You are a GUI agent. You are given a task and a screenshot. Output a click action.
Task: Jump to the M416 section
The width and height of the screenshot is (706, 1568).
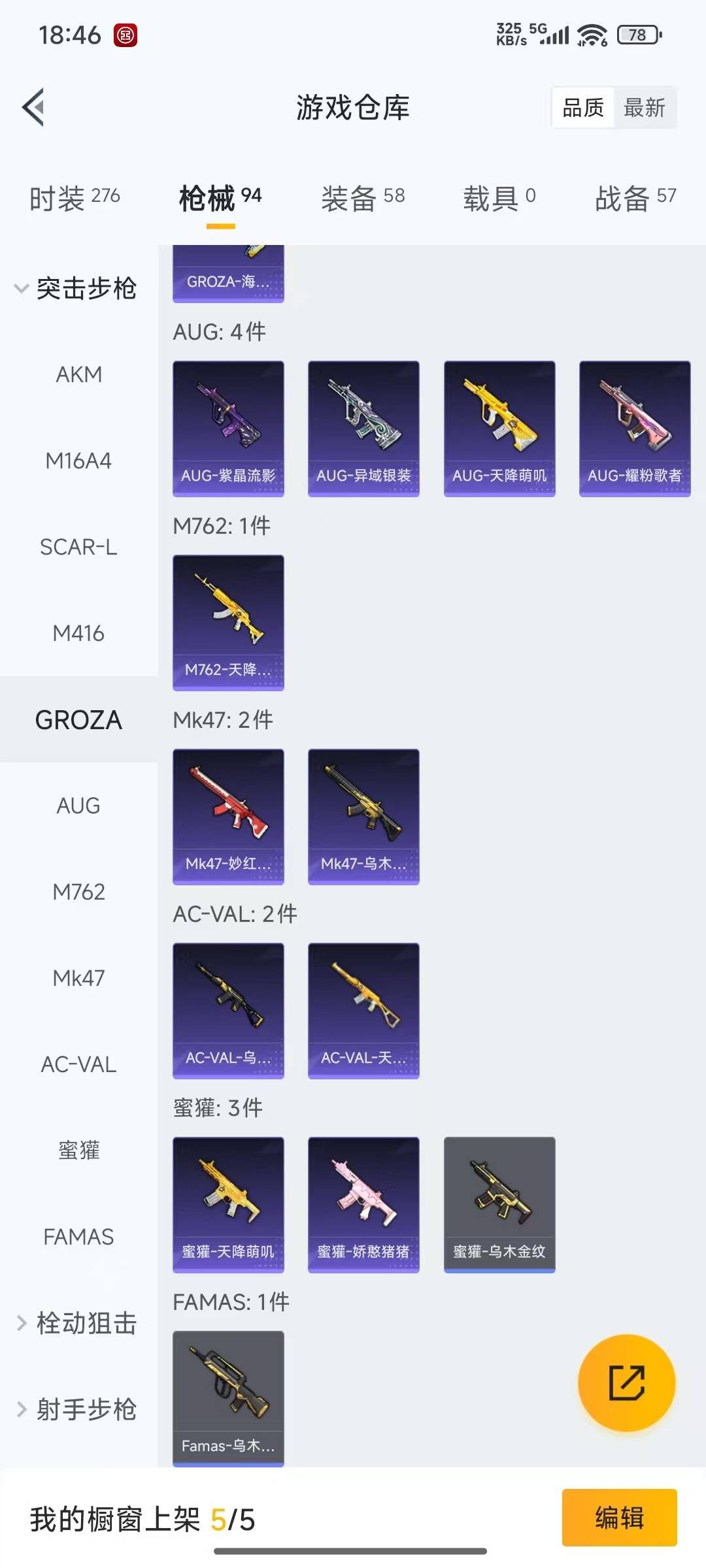(78, 633)
